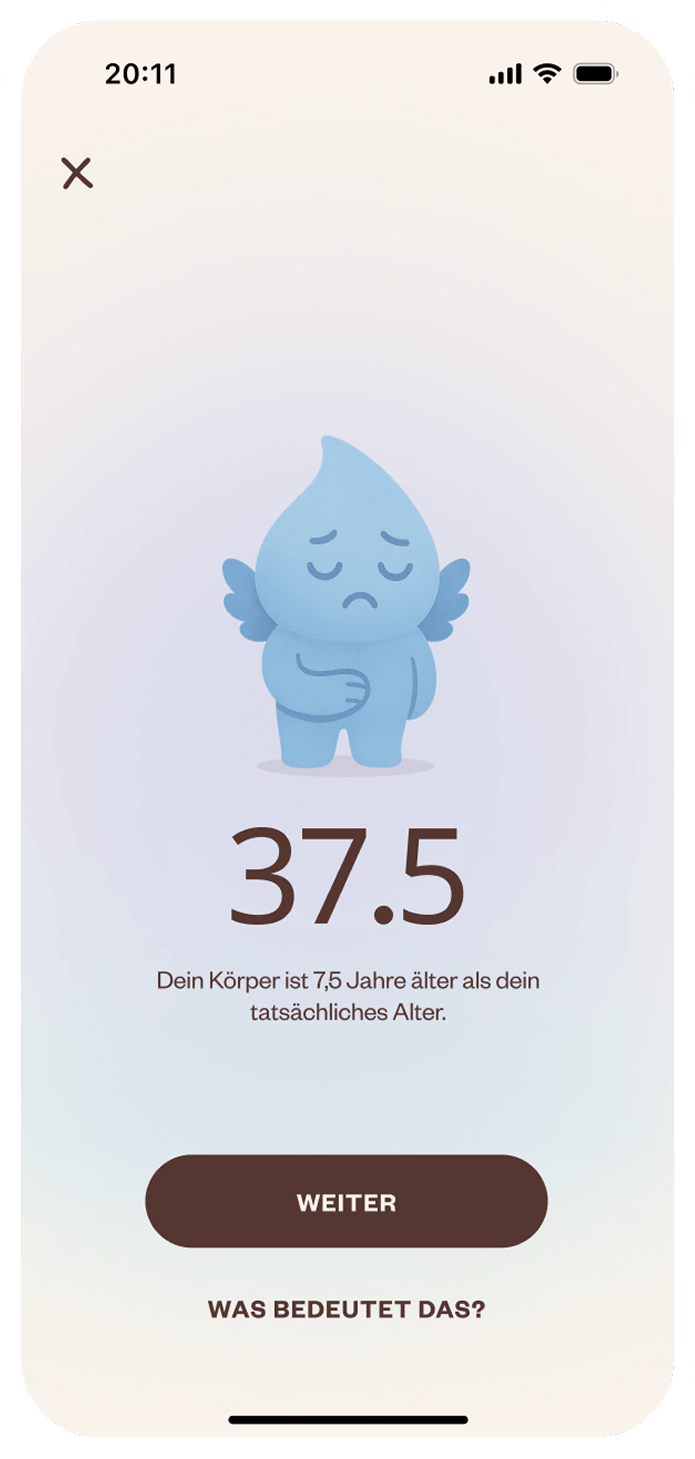Screen dimensions: 695x1459
Task: Open the 'Was bedeutet das?' explanation
Action: pos(346,1309)
